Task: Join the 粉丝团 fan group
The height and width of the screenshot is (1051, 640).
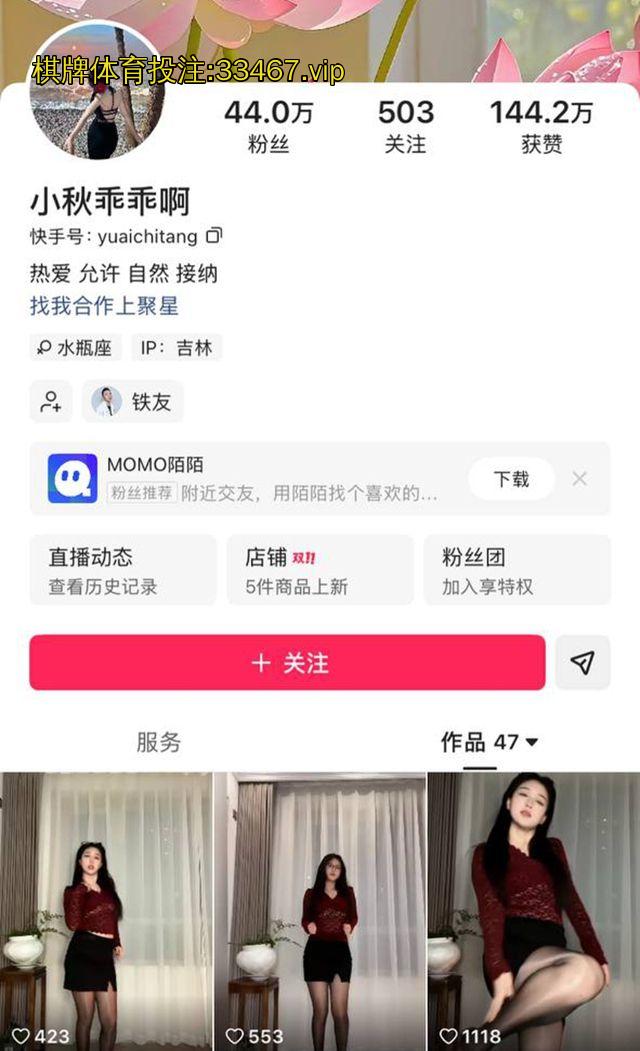Action: [x=516, y=570]
